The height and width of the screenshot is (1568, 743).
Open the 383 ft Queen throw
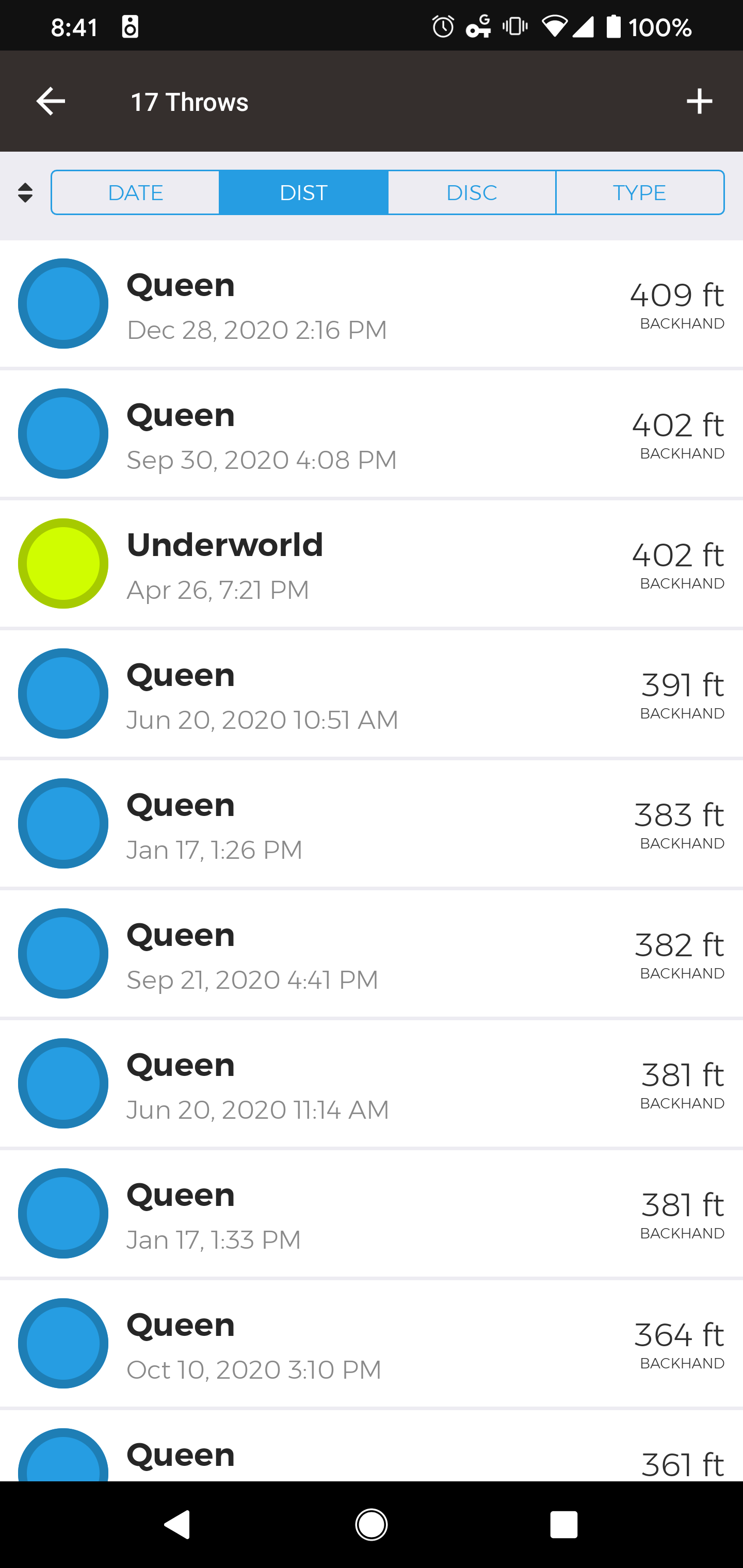[x=372, y=824]
